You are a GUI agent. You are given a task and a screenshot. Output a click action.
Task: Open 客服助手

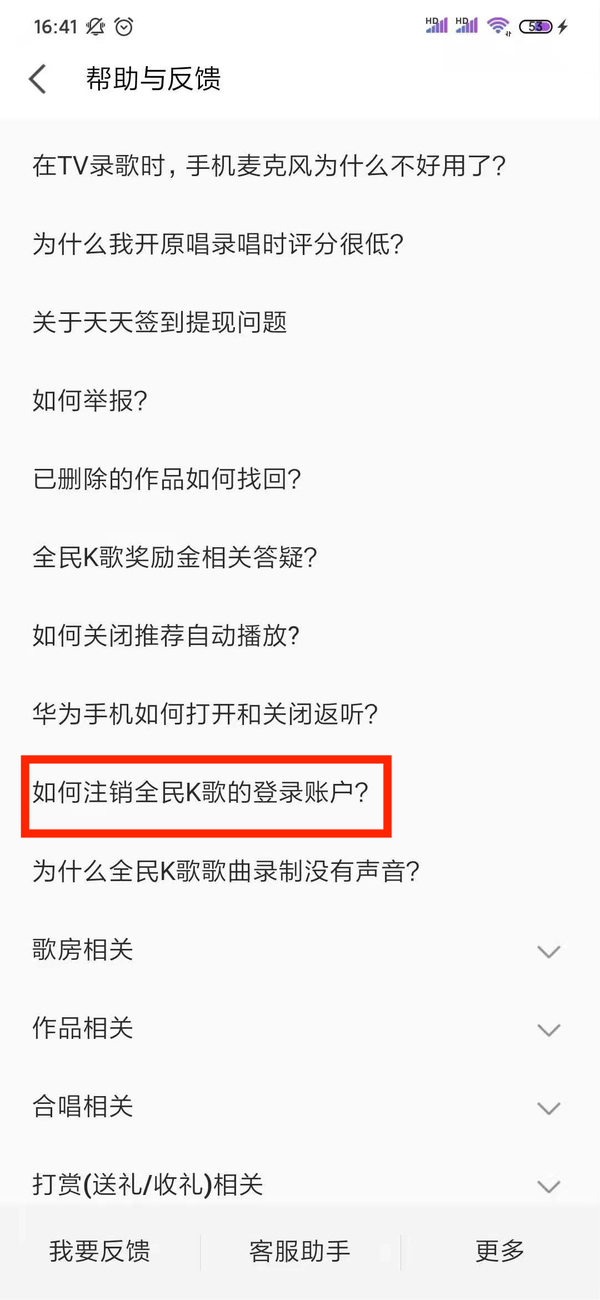(299, 1251)
